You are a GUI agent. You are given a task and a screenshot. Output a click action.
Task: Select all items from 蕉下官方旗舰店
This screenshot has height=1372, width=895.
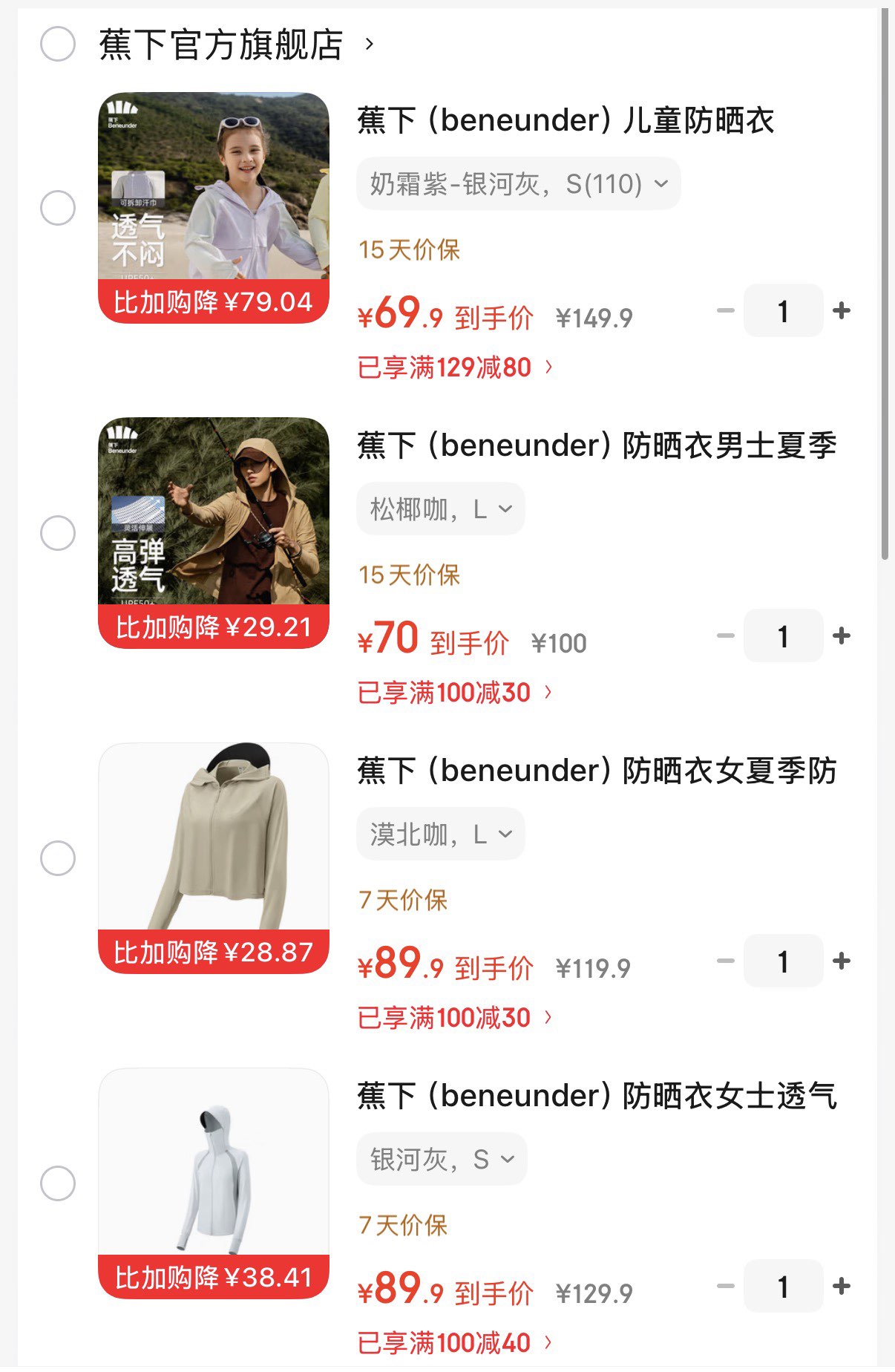coord(58,45)
